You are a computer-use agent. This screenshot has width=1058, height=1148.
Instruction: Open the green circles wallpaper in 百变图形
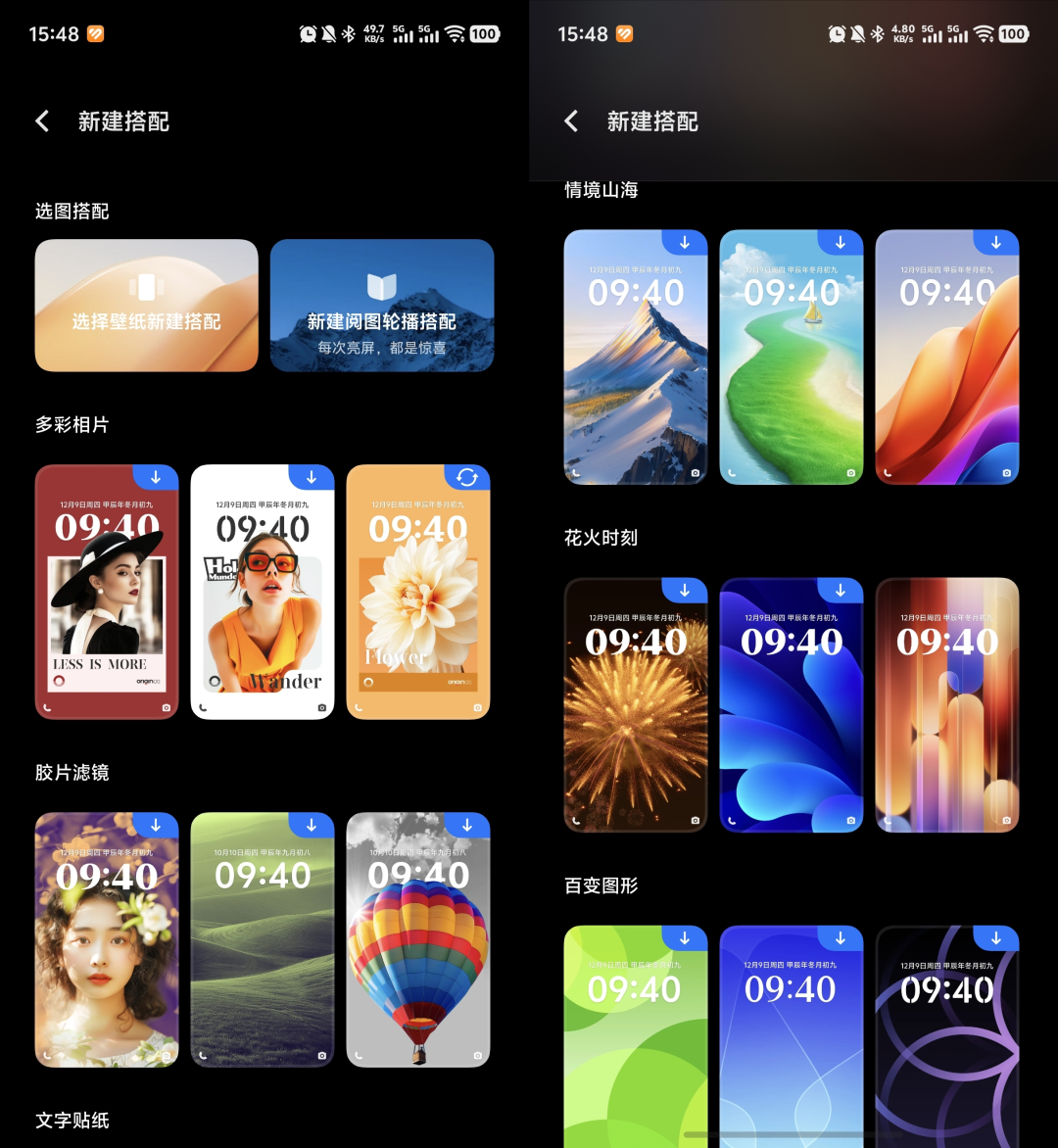[636, 1038]
